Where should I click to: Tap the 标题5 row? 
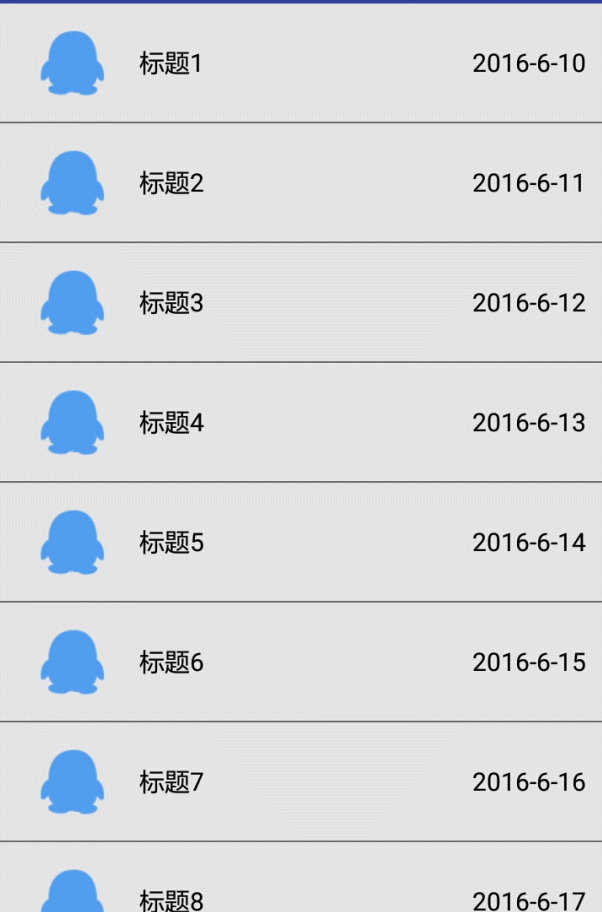[x=301, y=542]
